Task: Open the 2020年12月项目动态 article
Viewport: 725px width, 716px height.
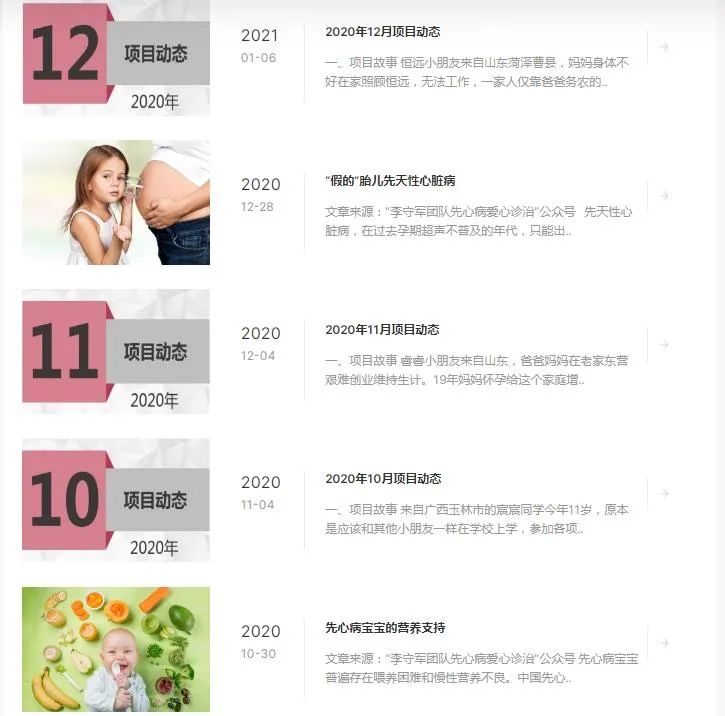Action: click(x=382, y=32)
